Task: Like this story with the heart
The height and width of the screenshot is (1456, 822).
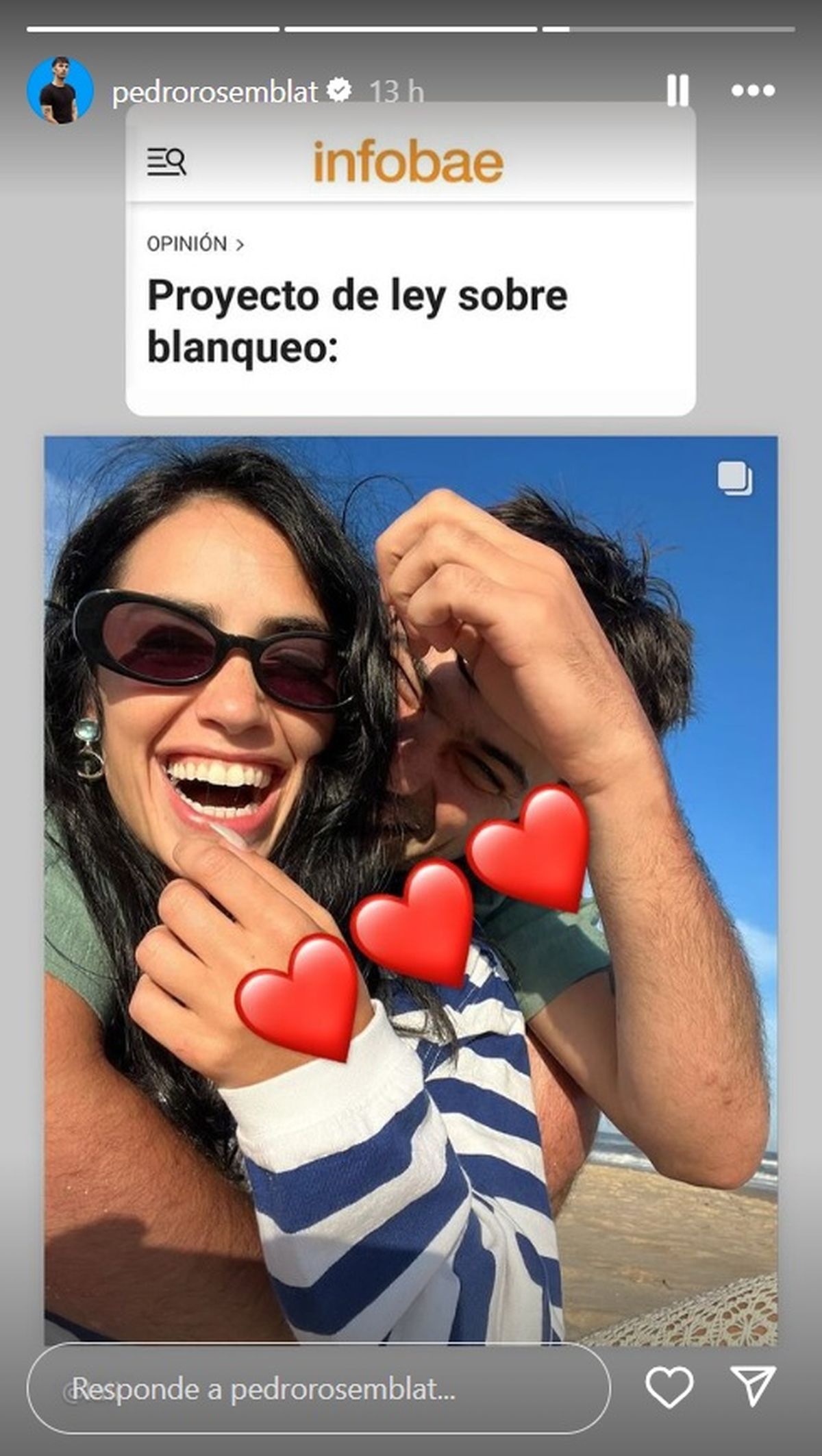Action: click(669, 1388)
